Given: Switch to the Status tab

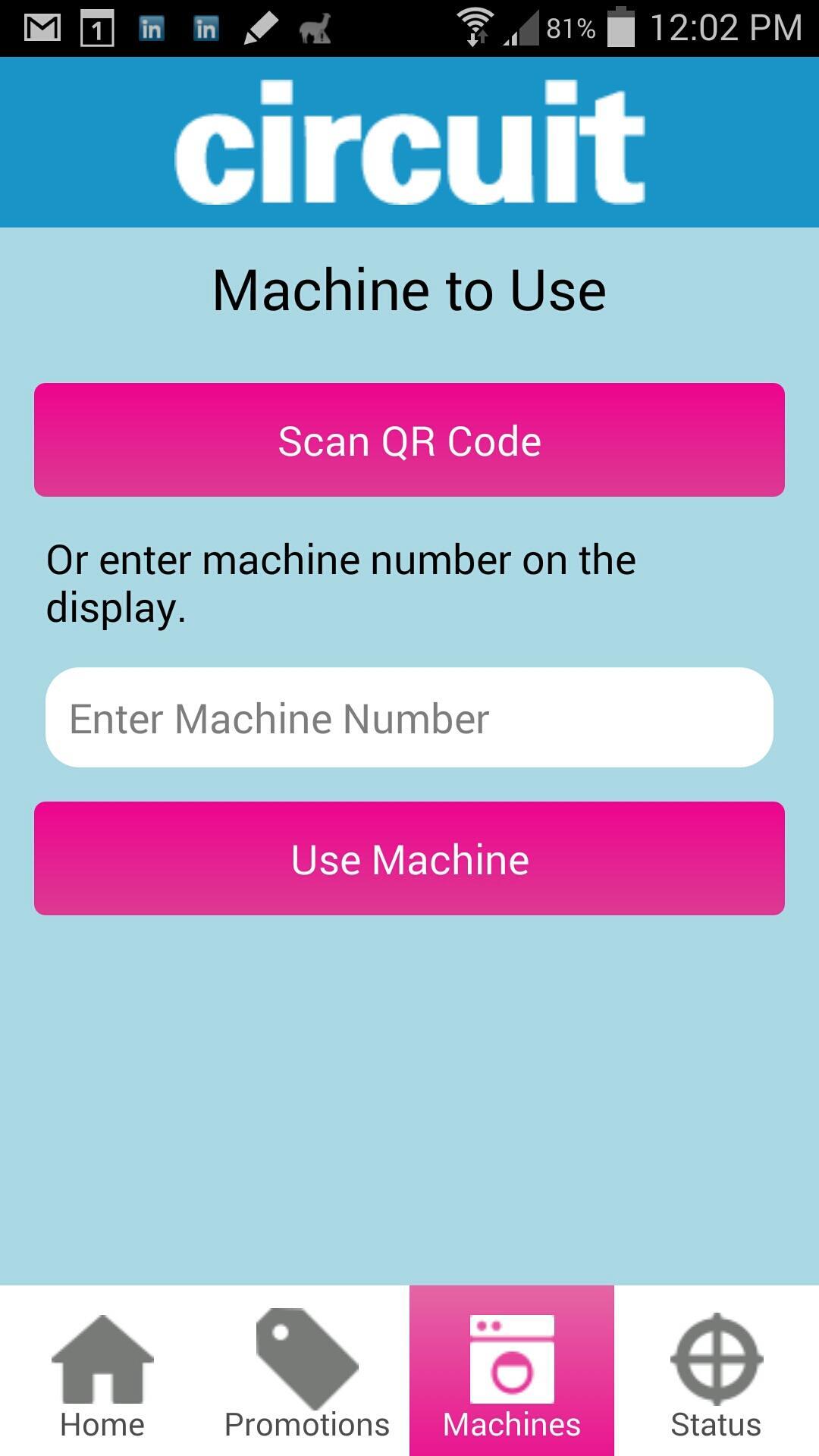Looking at the screenshot, I should [716, 1373].
